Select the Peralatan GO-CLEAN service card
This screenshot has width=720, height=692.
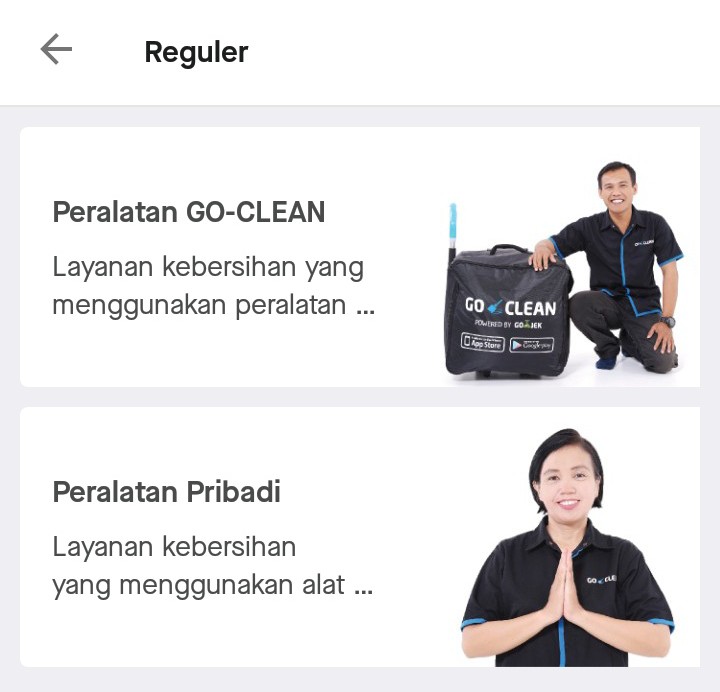pyautogui.click(x=359, y=257)
